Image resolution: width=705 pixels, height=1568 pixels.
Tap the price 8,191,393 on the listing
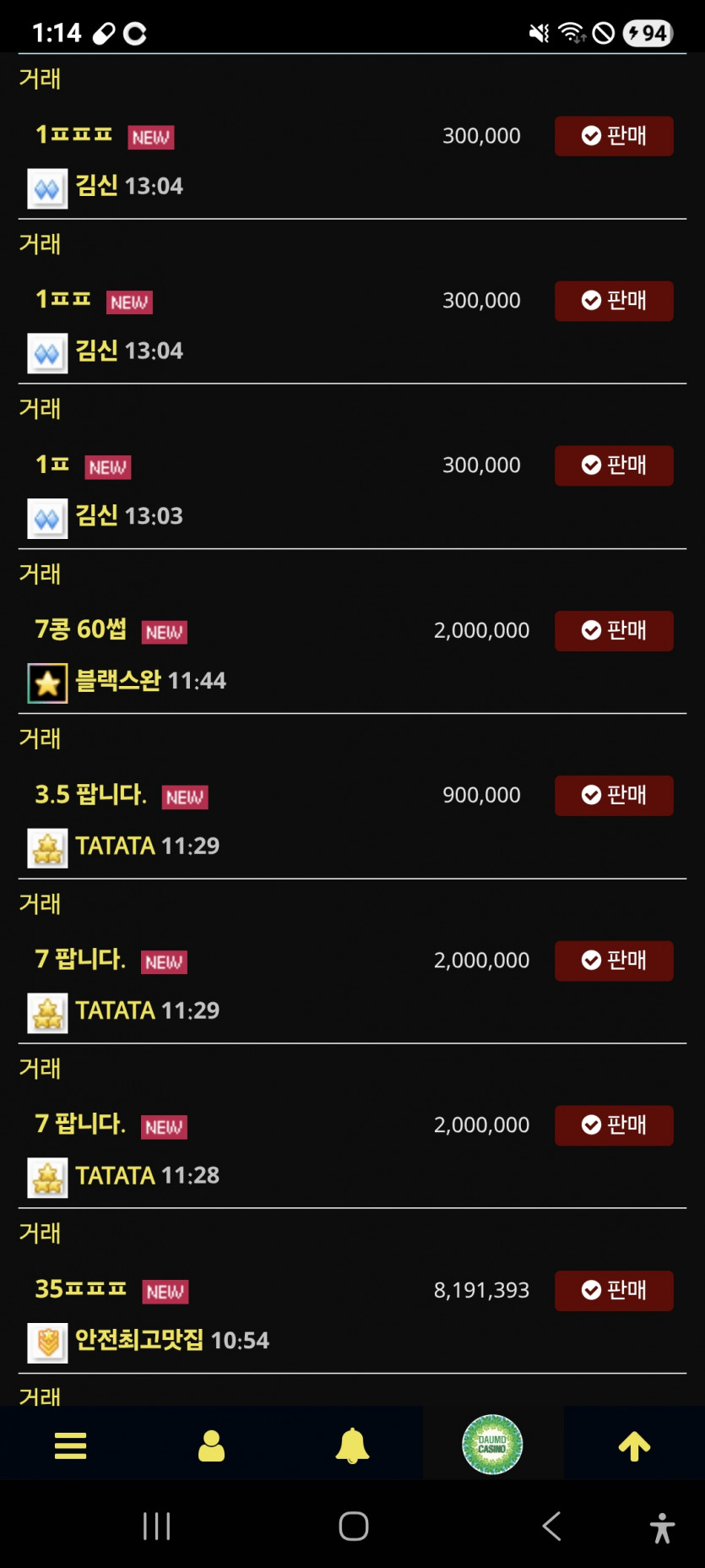click(481, 1290)
